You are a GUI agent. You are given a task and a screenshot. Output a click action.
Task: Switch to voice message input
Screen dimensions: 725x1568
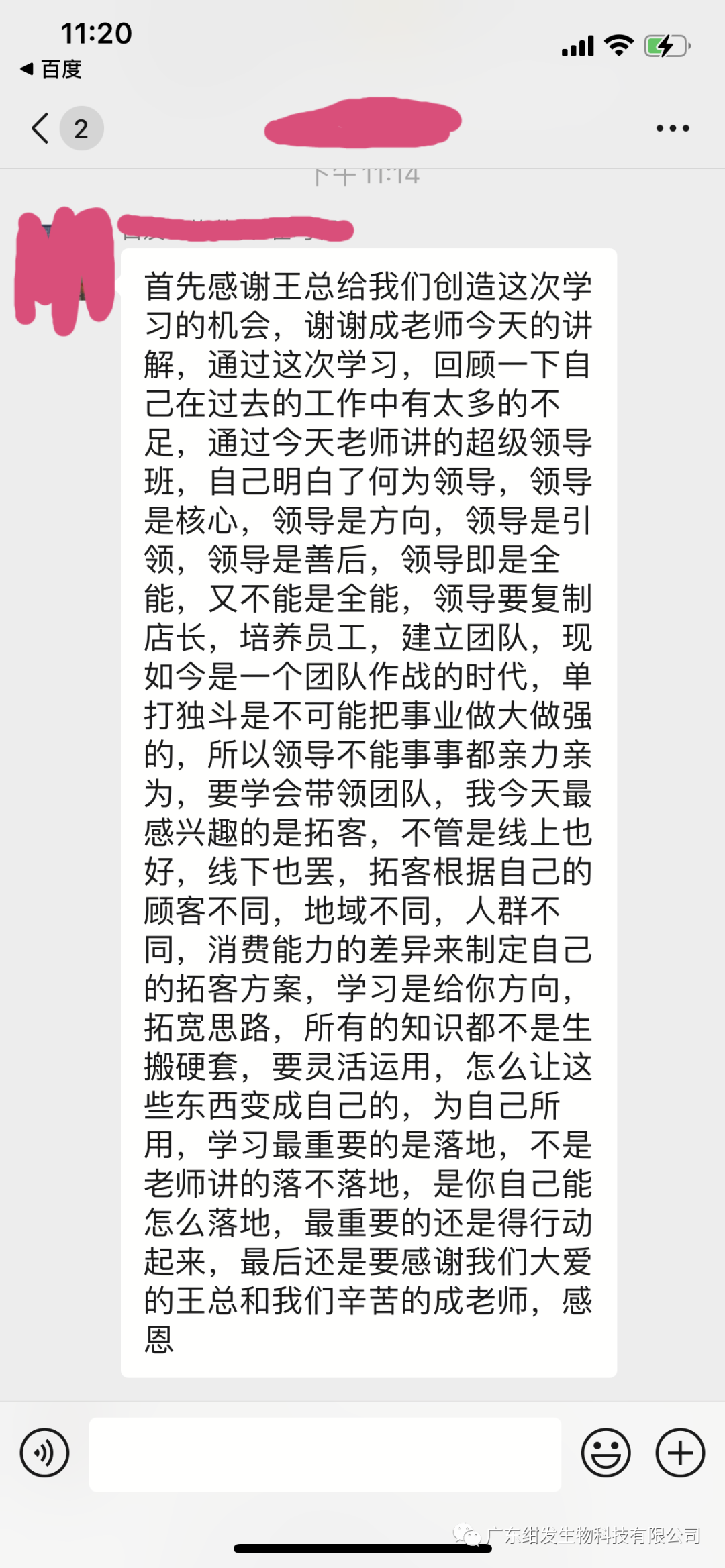[44, 1453]
